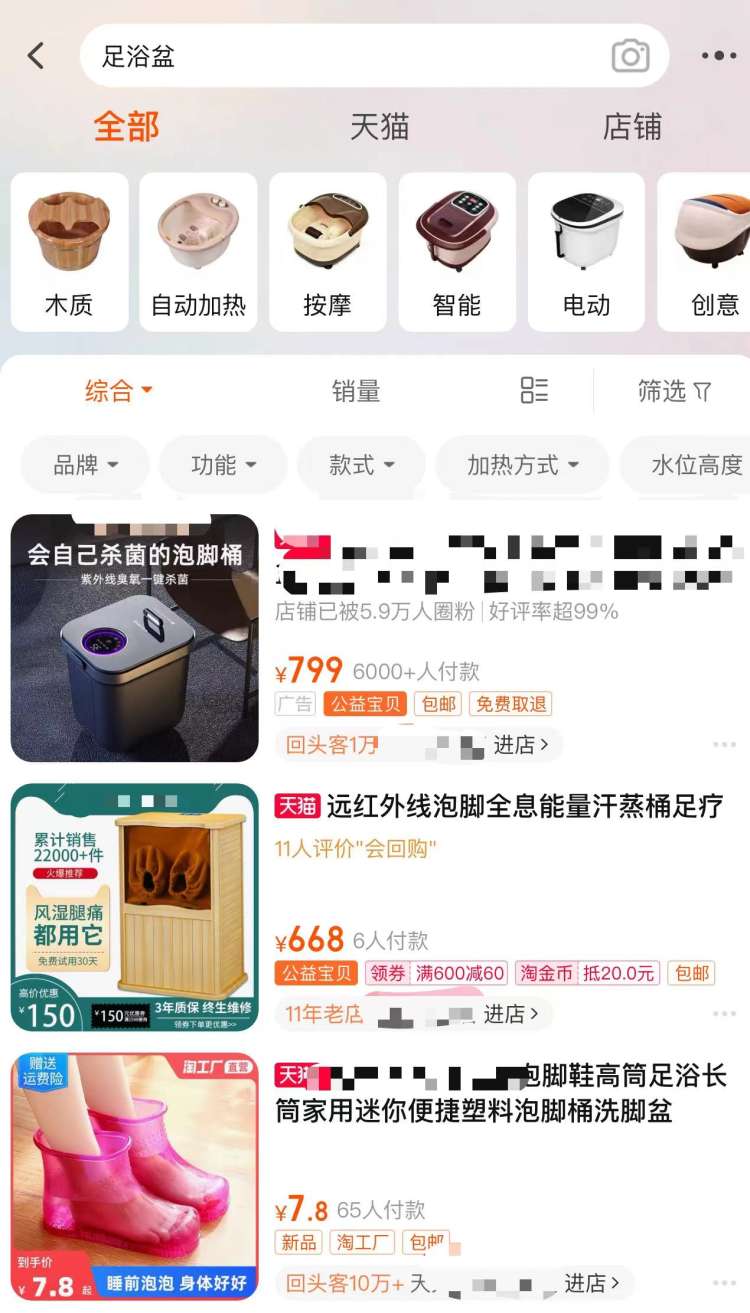Image resolution: width=750 pixels, height=1313 pixels.
Task: Expand the 综合 sort dropdown
Action: coord(118,391)
